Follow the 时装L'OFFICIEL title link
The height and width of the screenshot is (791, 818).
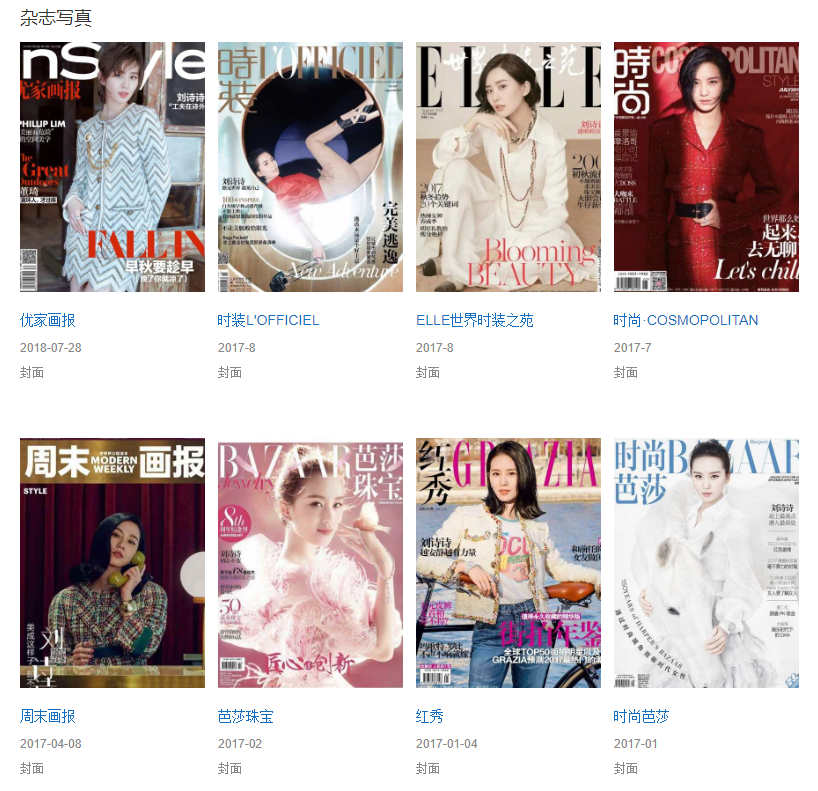coord(268,321)
